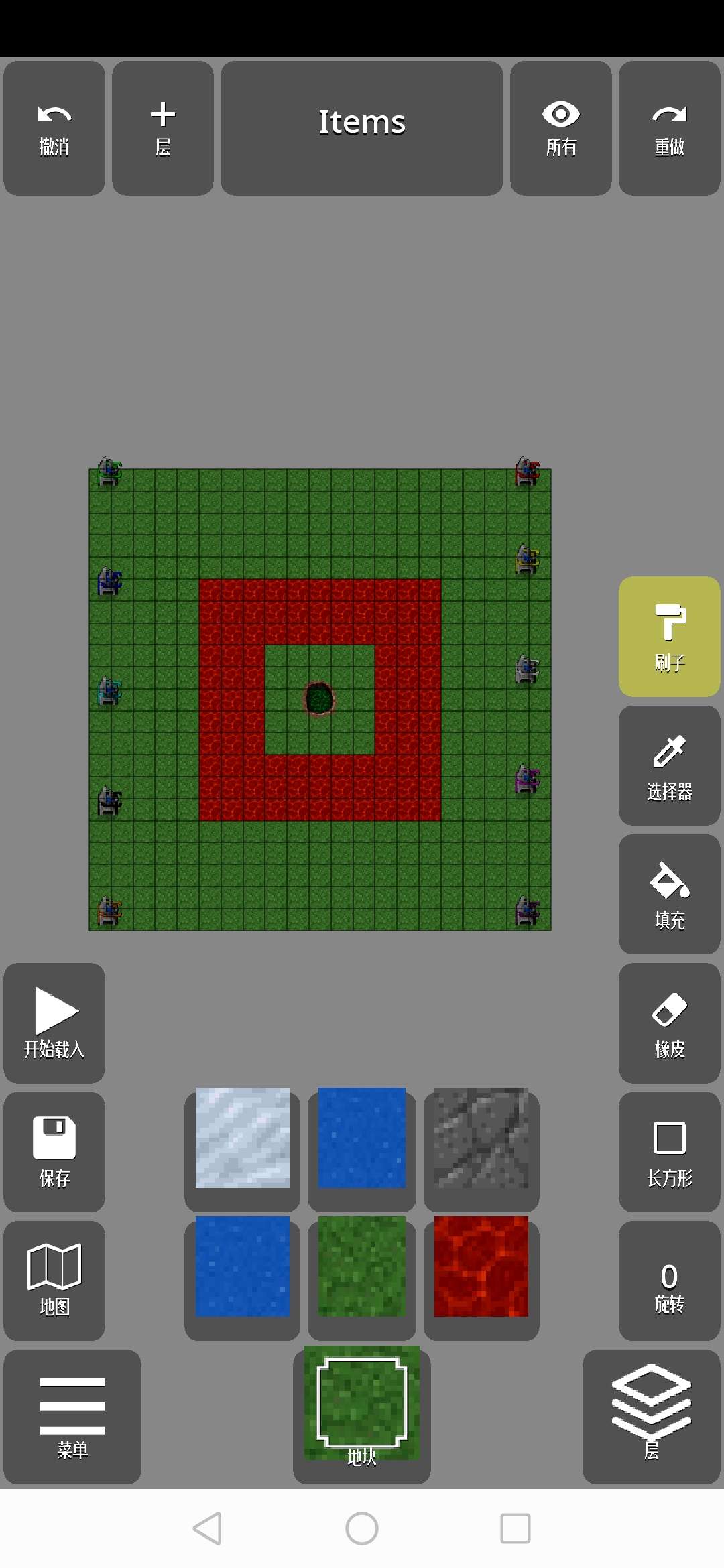Open the hamburger menu (菜单)
The width and height of the screenshot is (724, 1568).
(x=72, y=1417)
